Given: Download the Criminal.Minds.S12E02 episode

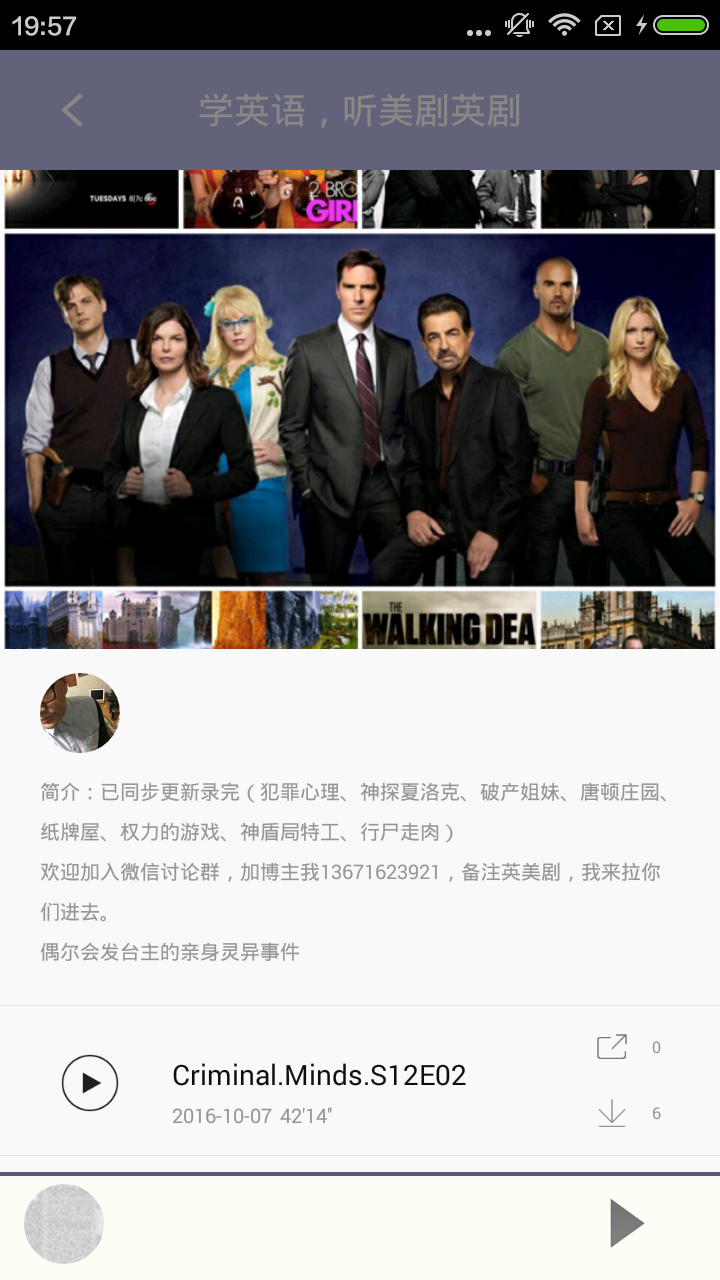Looking at the screenshot, I should click(x=611, y=1113).
